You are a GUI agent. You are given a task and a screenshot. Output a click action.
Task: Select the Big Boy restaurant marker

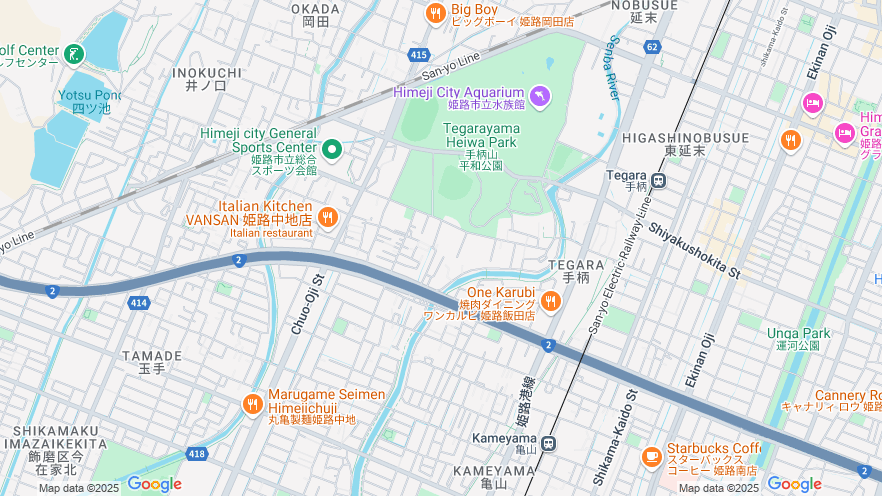(435, 13)
